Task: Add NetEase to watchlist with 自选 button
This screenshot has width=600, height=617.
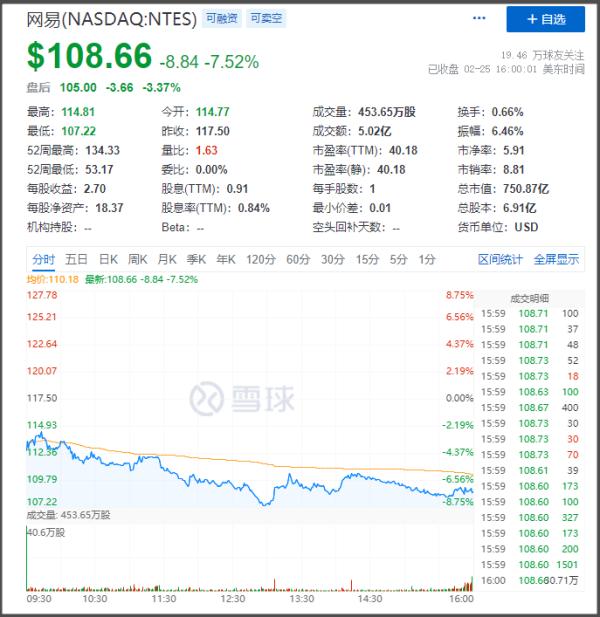Action: (545, 19)
